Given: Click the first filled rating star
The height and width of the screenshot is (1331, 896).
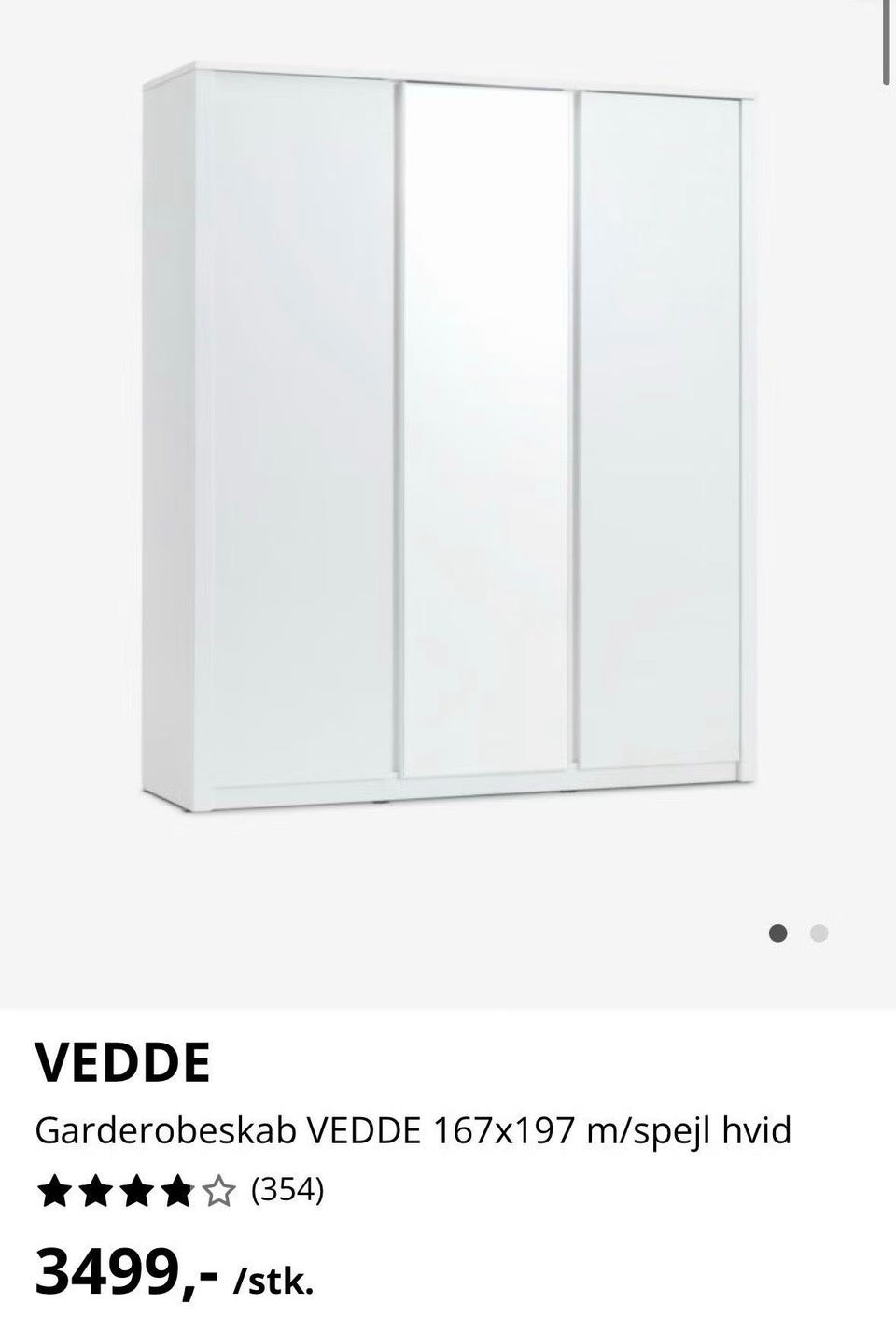Looking at the screenshot, I should pyautogui.click(x=54, y=1192).
